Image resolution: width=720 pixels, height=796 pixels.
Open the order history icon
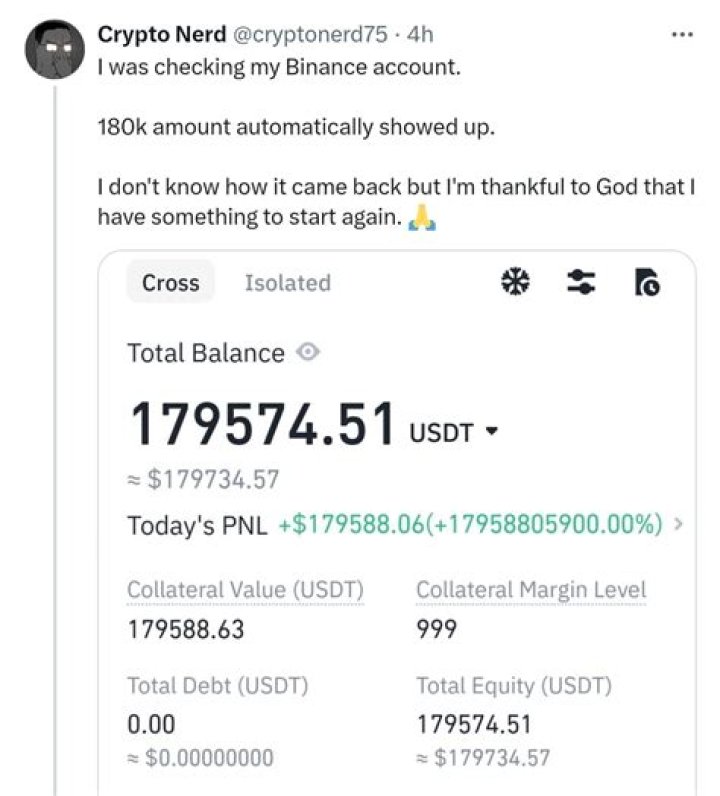coord(647,283)
